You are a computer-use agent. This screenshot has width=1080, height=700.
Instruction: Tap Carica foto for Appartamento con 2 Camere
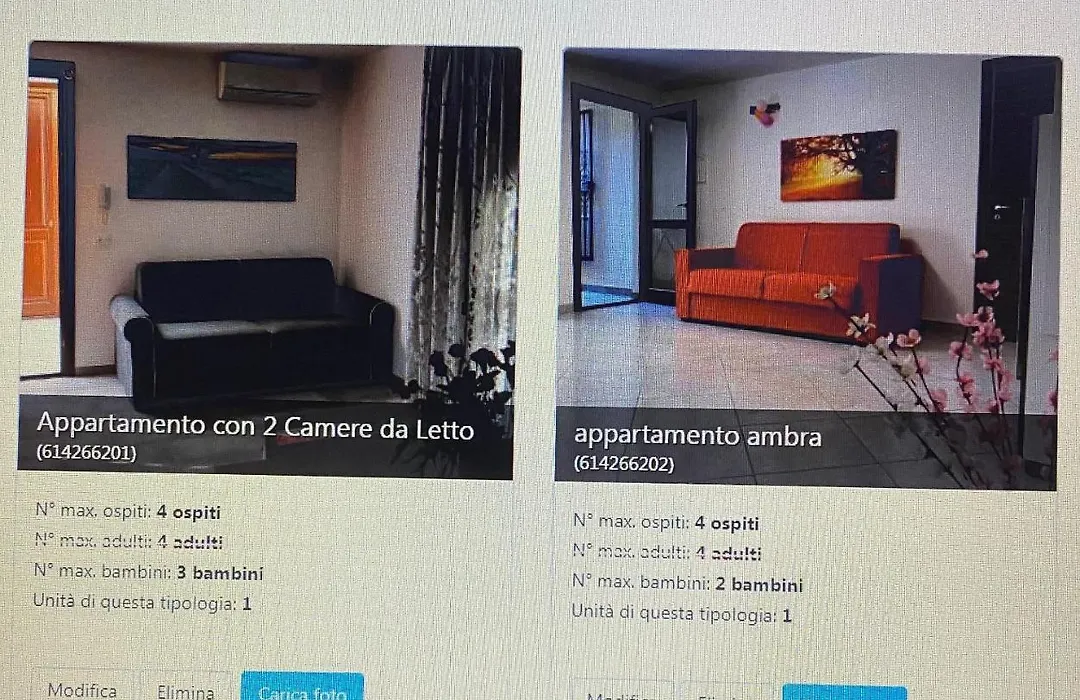pyautogui.click(x=302, y=689)
